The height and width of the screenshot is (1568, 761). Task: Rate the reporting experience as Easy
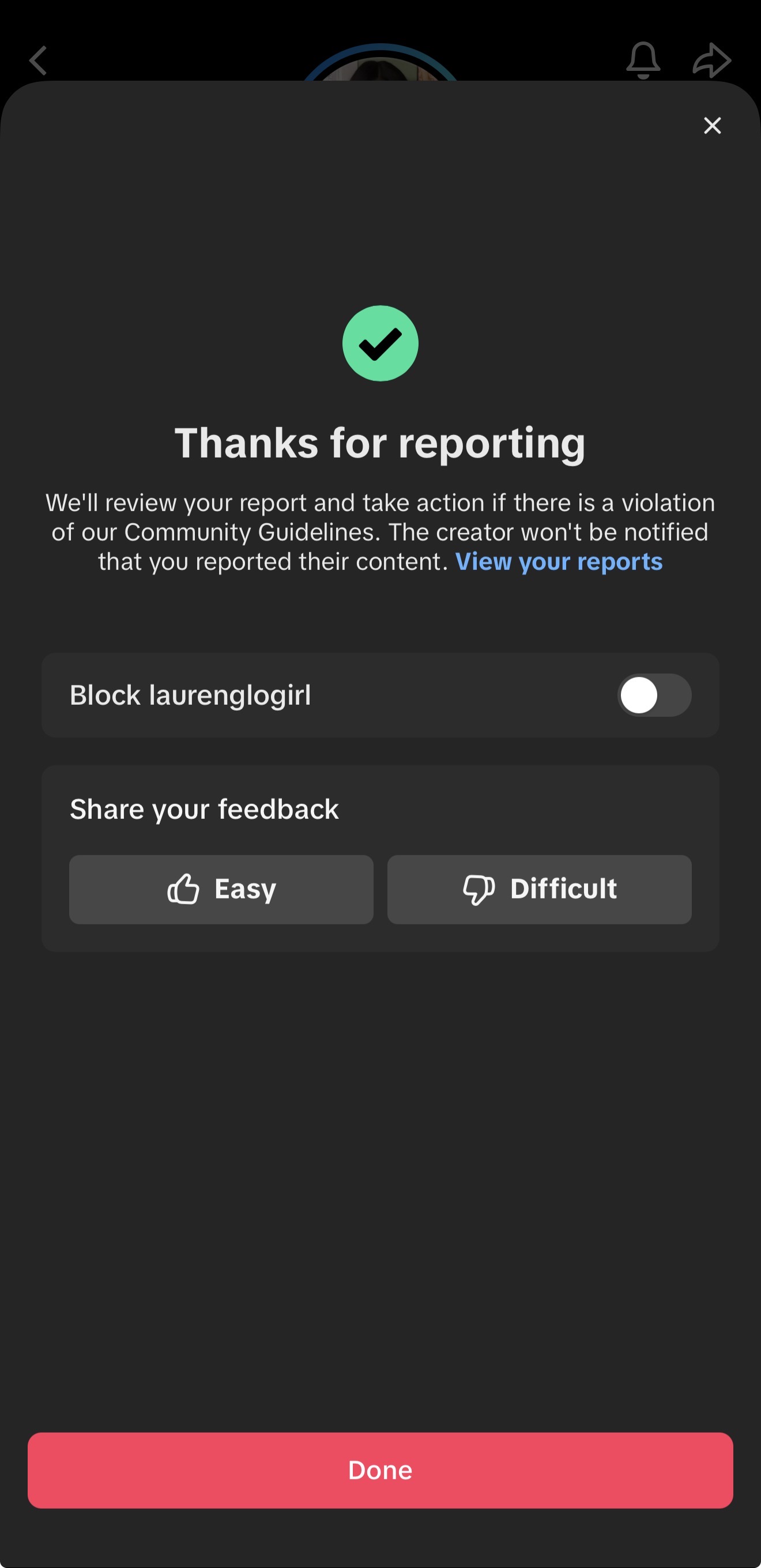221,889
